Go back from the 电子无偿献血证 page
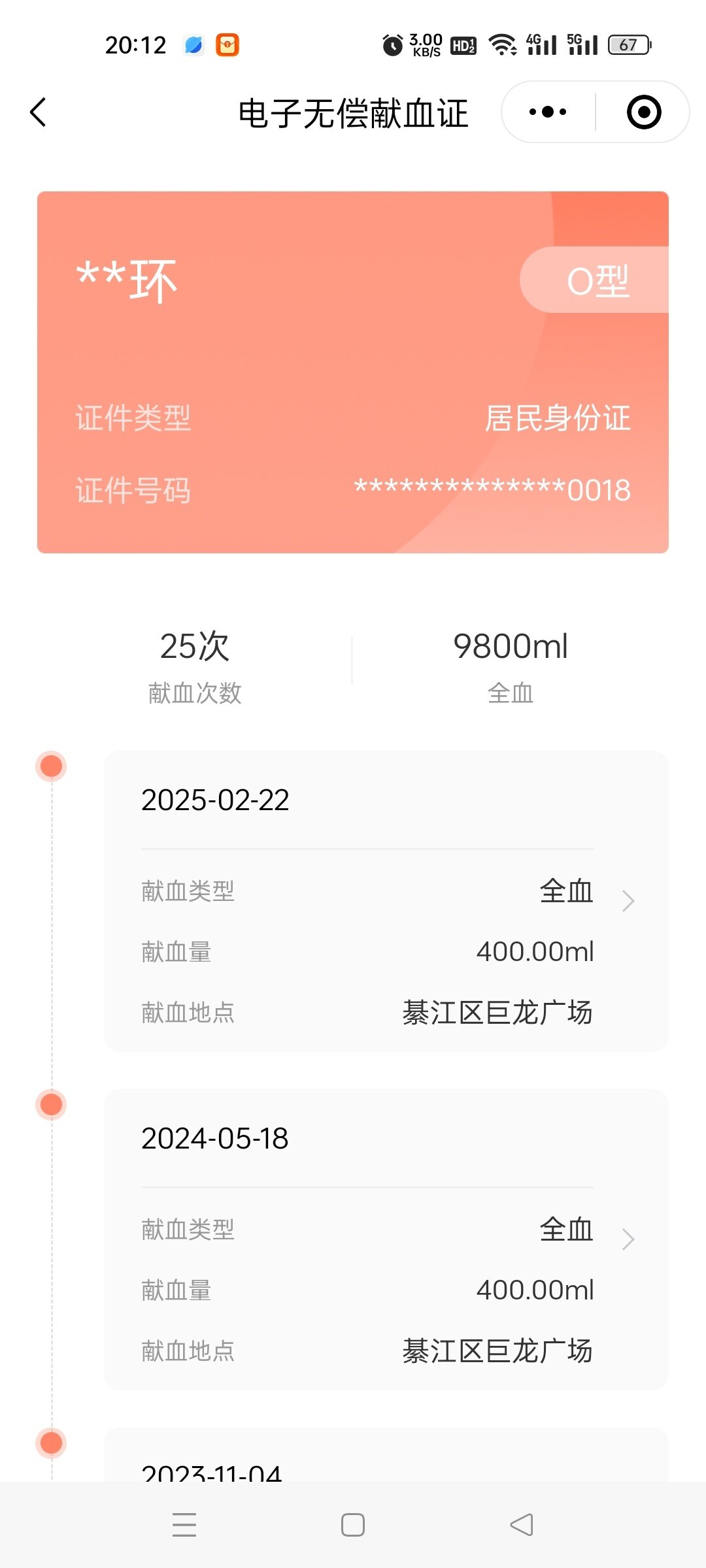706x1568 pixels. tap(39, 112)
